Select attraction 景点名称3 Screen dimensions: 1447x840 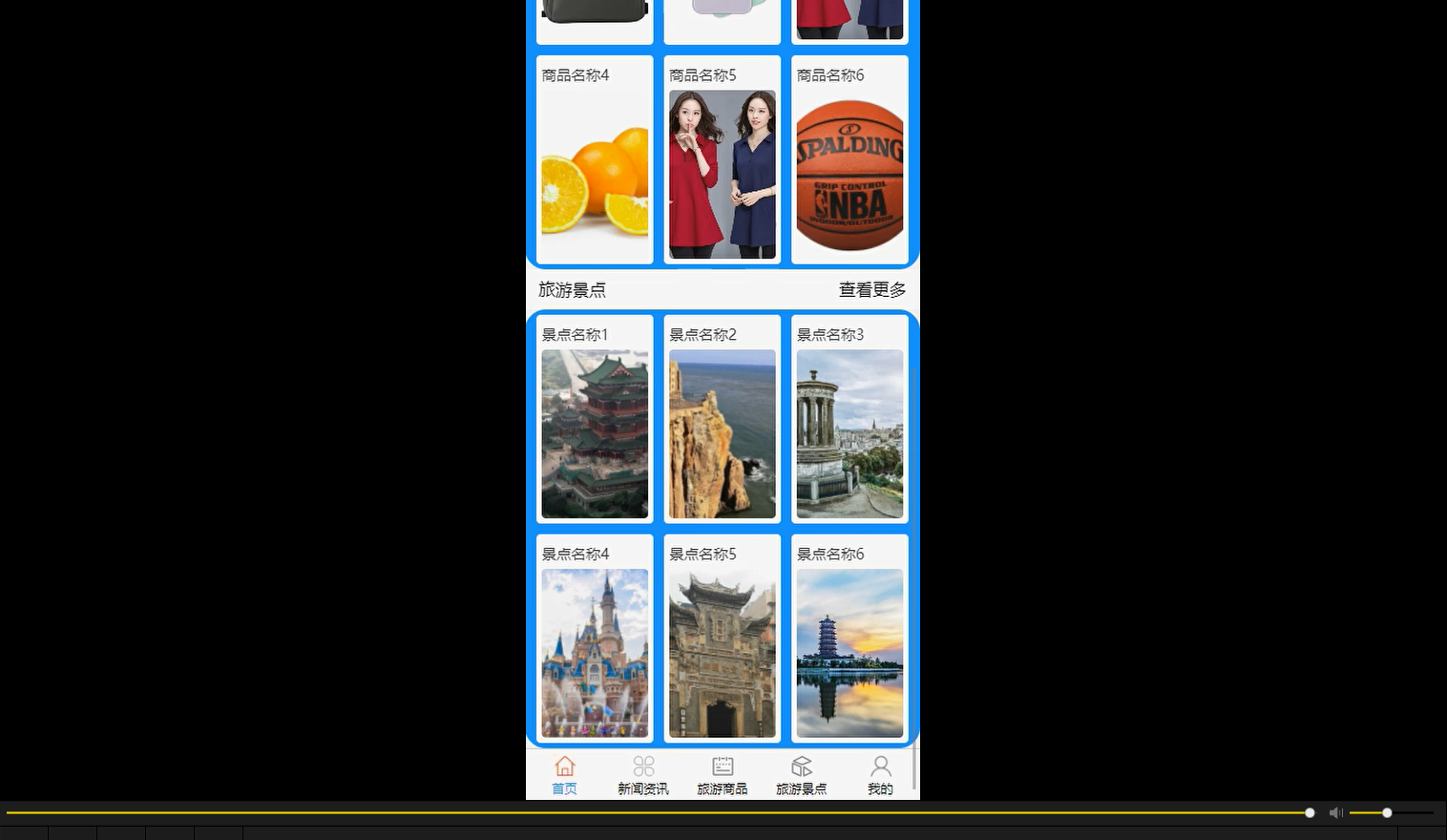[849, 420]
